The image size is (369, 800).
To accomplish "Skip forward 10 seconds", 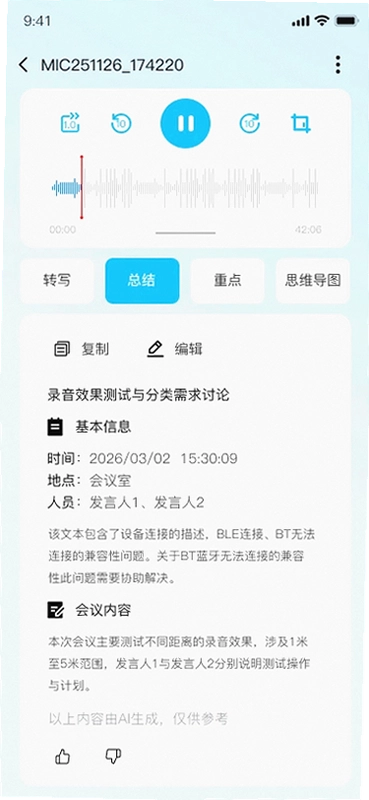I will click(250, 123).
